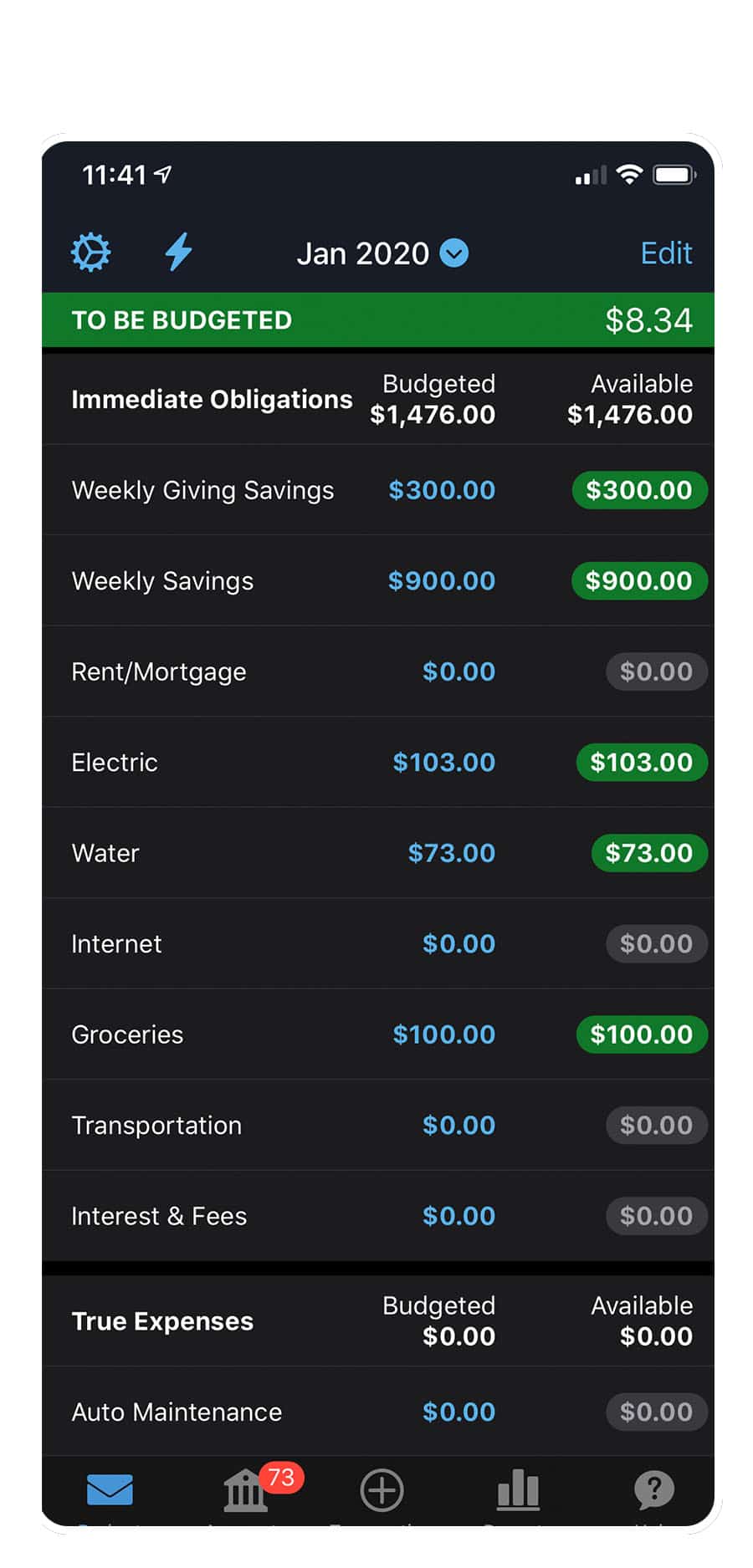
Task: Select the Interest & Fees row
Action: click(x=378, y=1216)
